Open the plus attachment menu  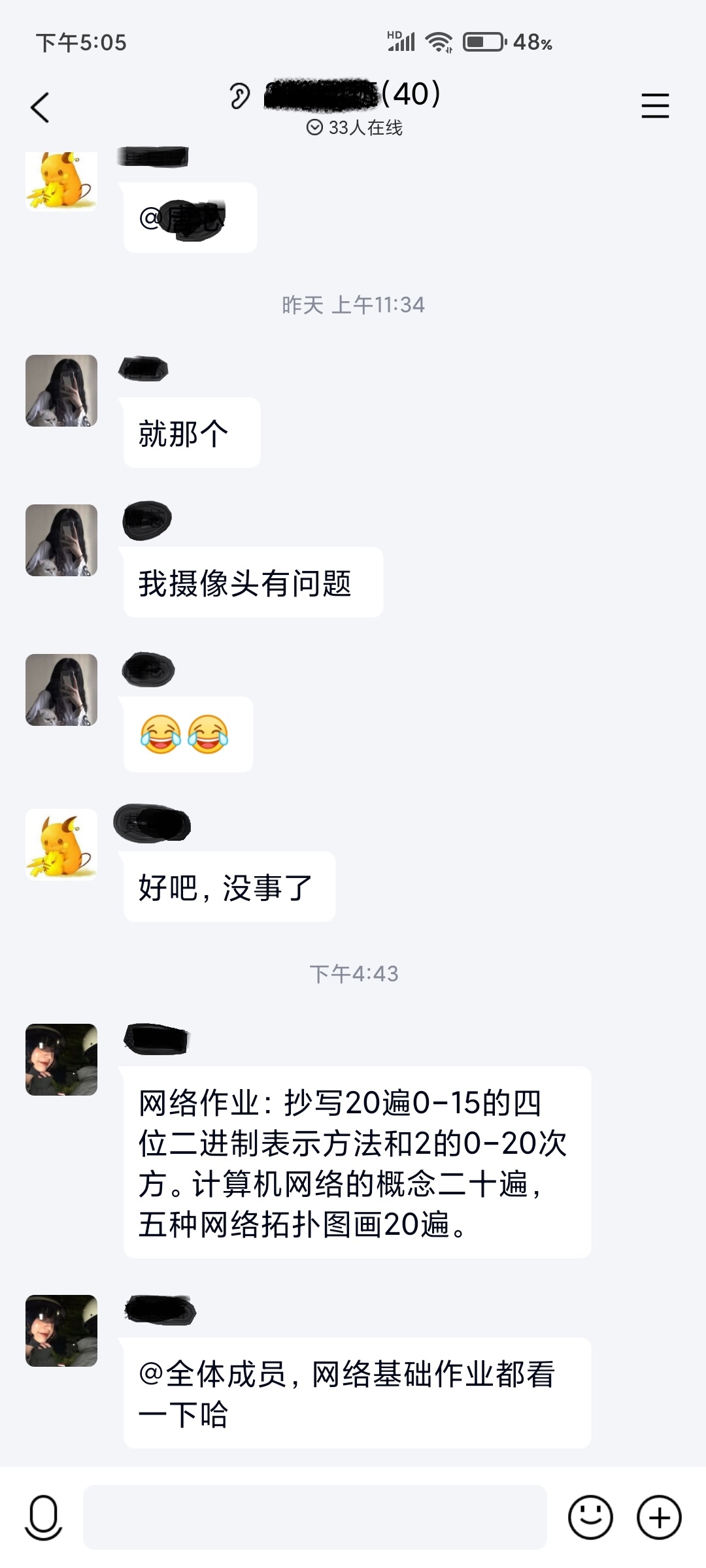659,1516
